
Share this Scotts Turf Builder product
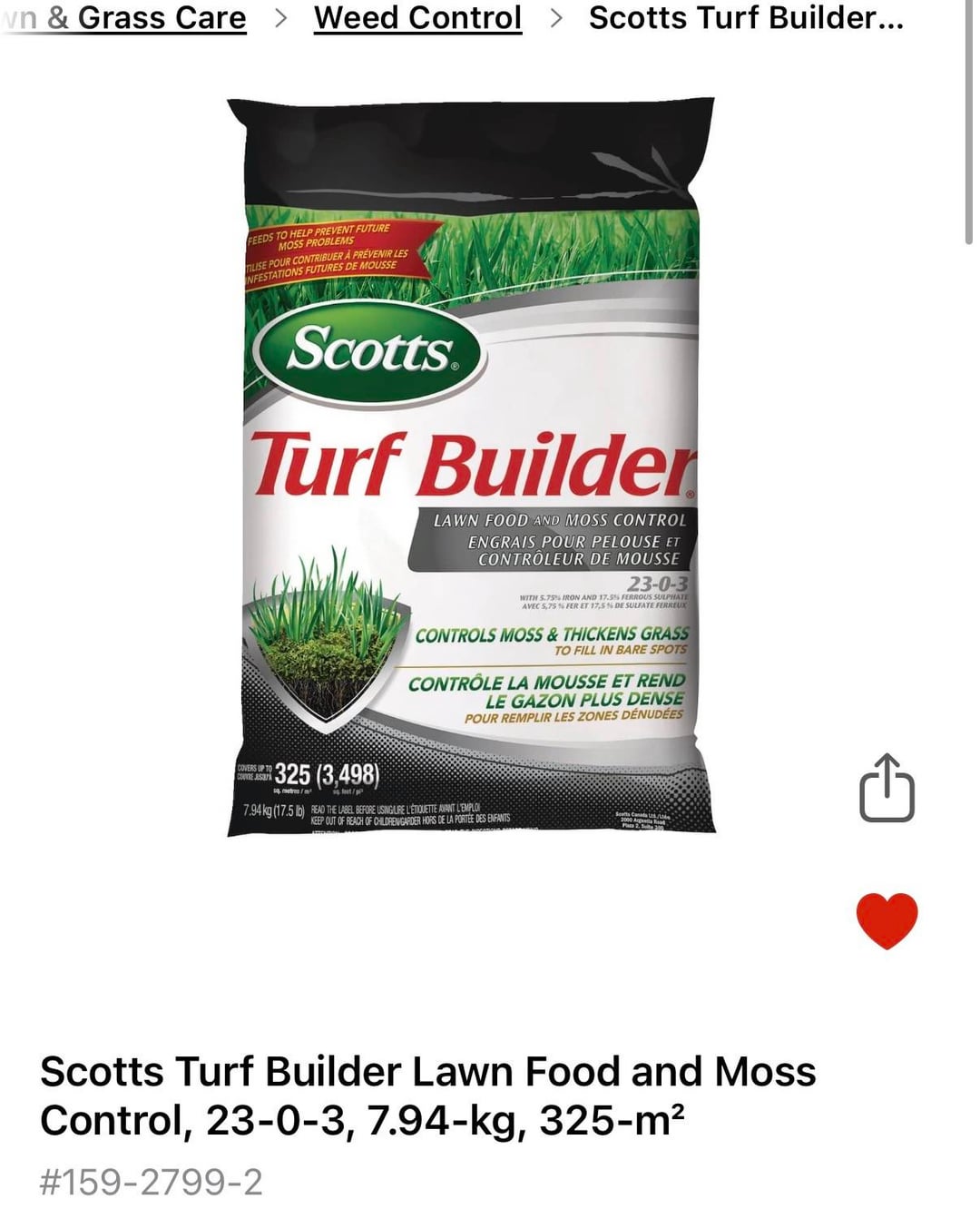pos(887,788)
